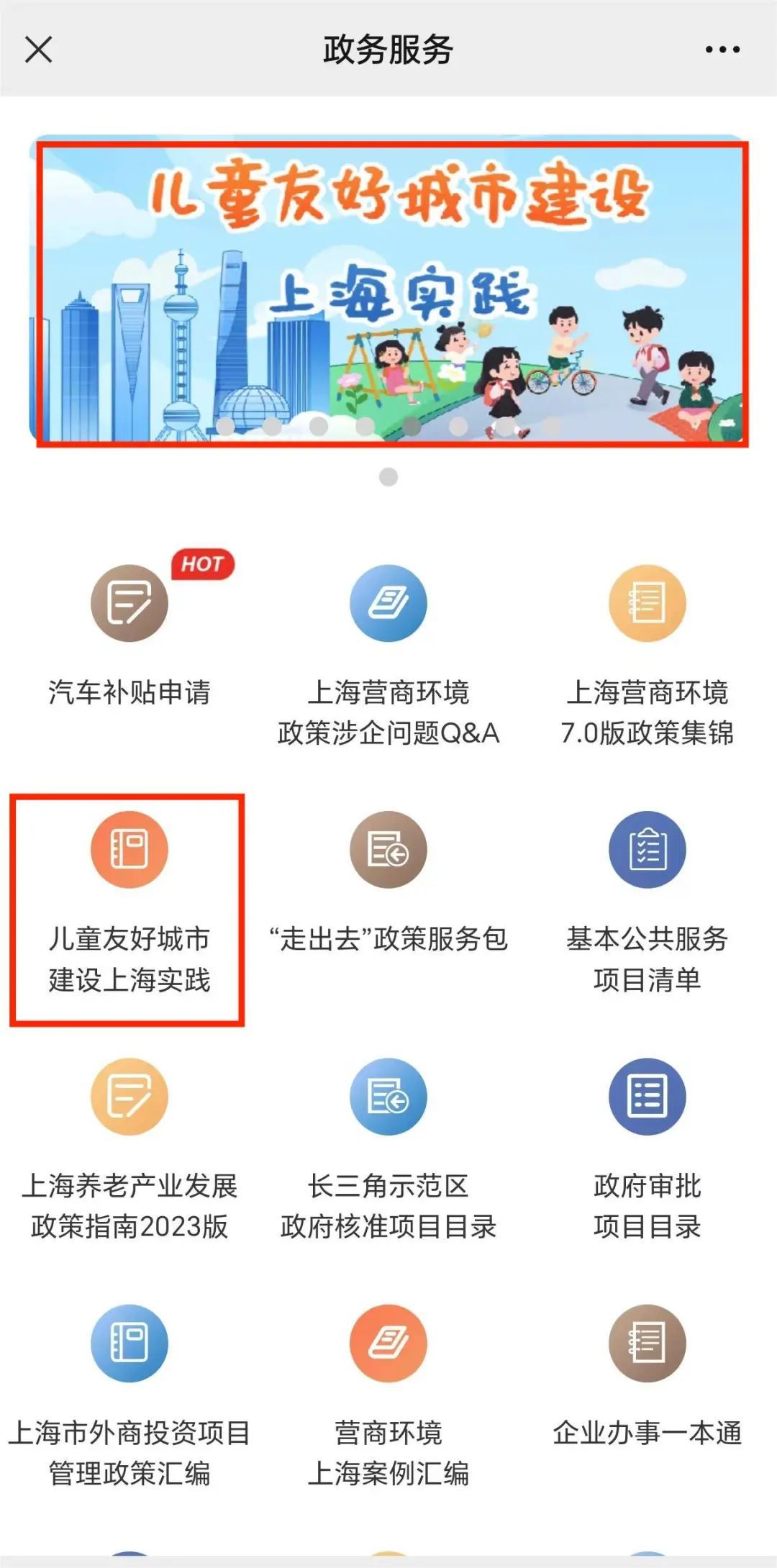This screenshot has width=777, height=1568.
Task: Launch 企业办事一本通
Action: pos(647,1343)
